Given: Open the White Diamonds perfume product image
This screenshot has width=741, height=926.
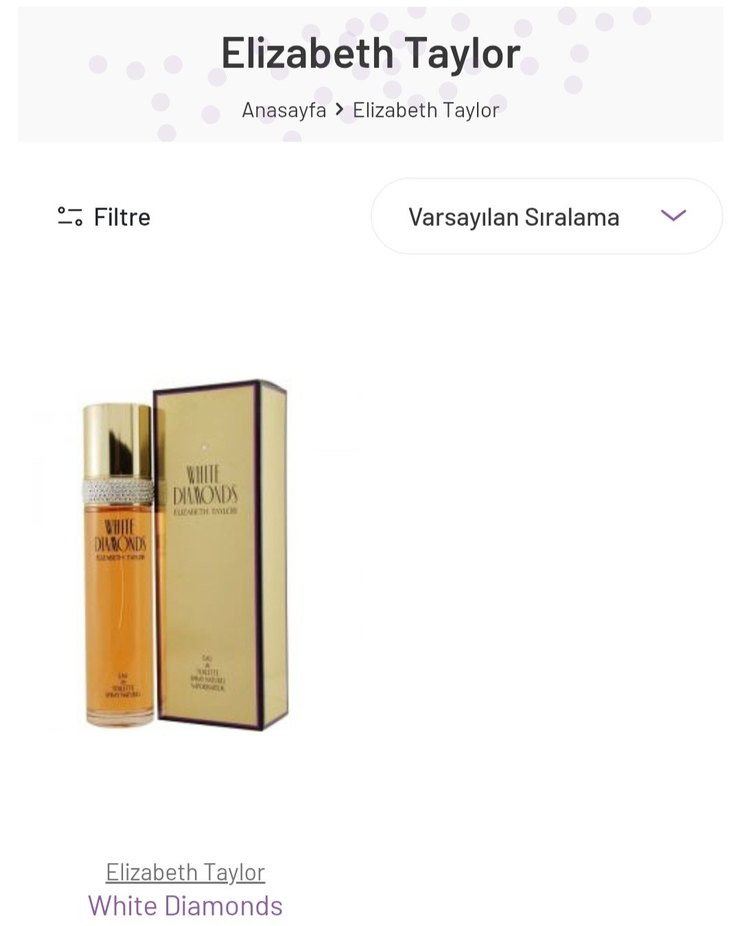Looking at the screenshot, I should pos(185,555).
